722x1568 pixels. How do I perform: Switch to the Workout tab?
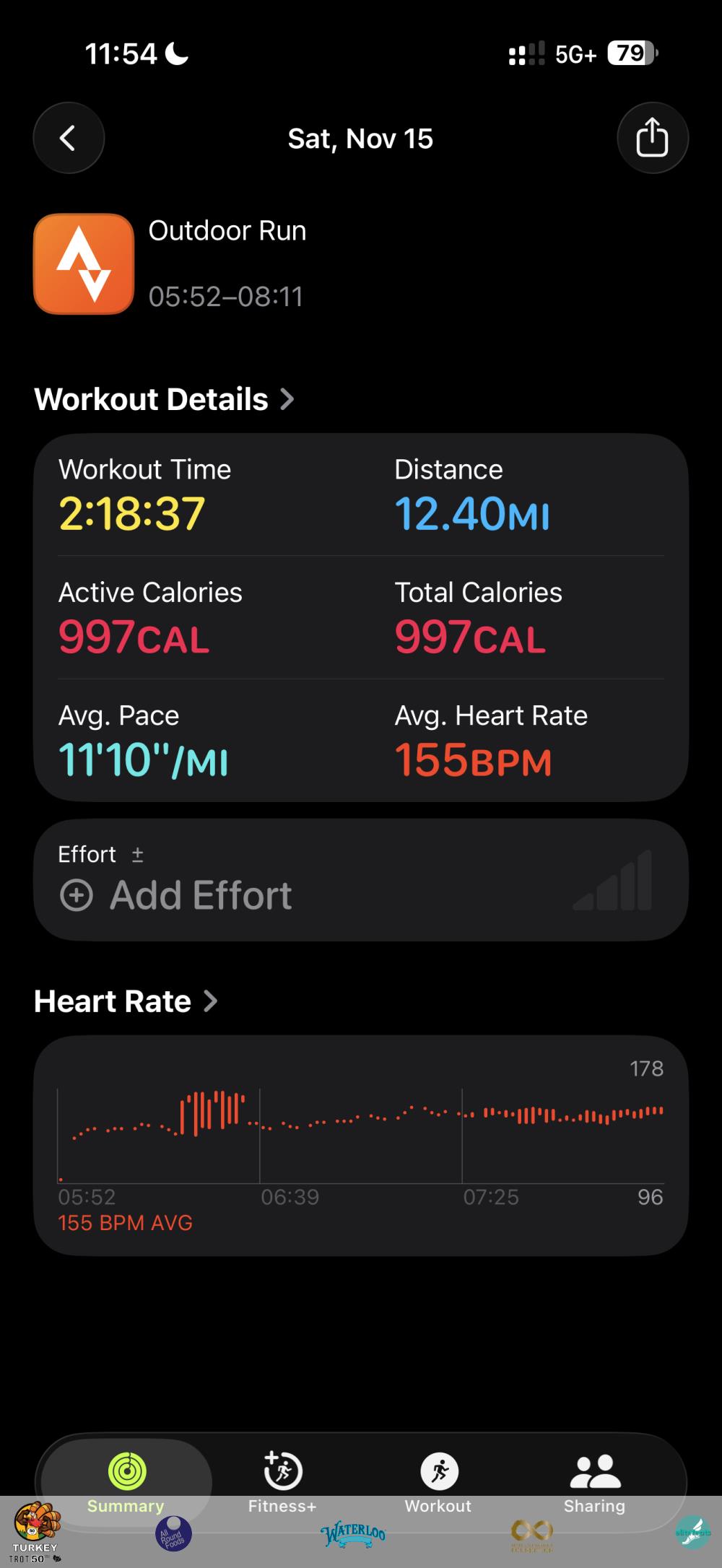coord(438,1481)
